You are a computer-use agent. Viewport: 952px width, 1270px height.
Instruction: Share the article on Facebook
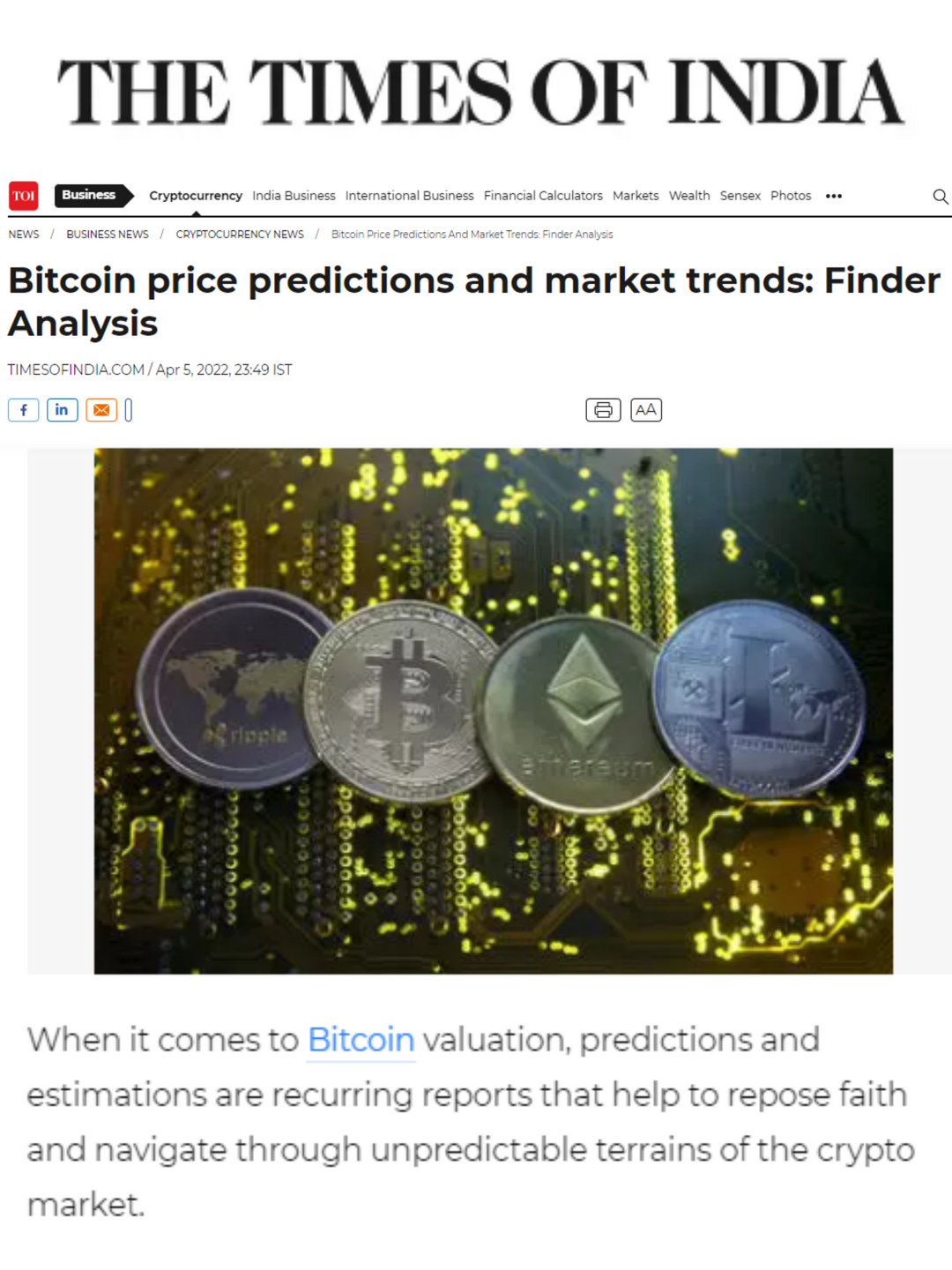(x=24, y=410)
